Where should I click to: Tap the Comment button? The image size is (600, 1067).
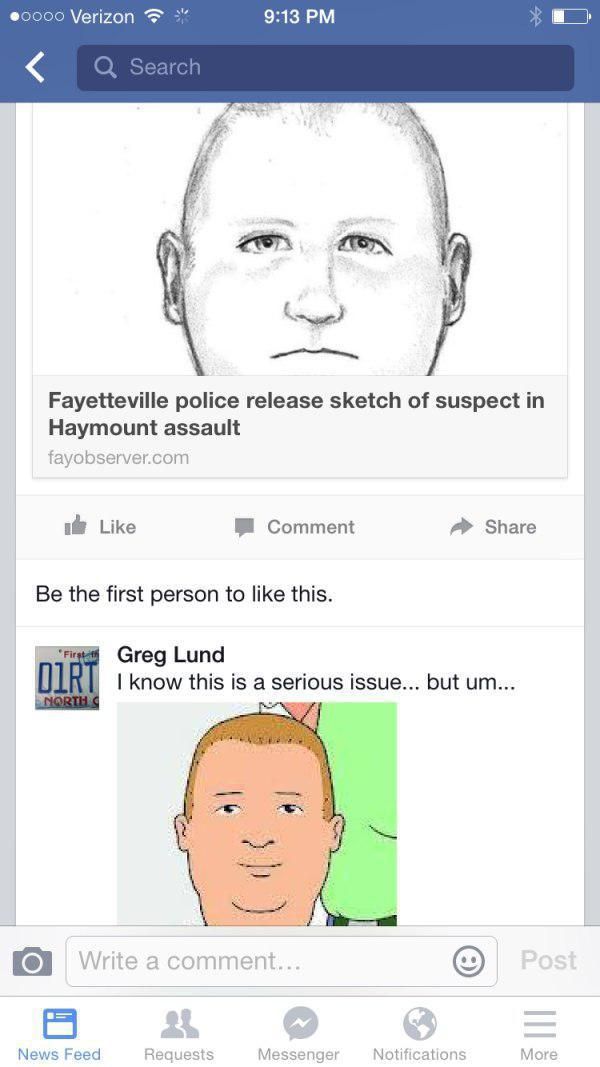(295, 527)
